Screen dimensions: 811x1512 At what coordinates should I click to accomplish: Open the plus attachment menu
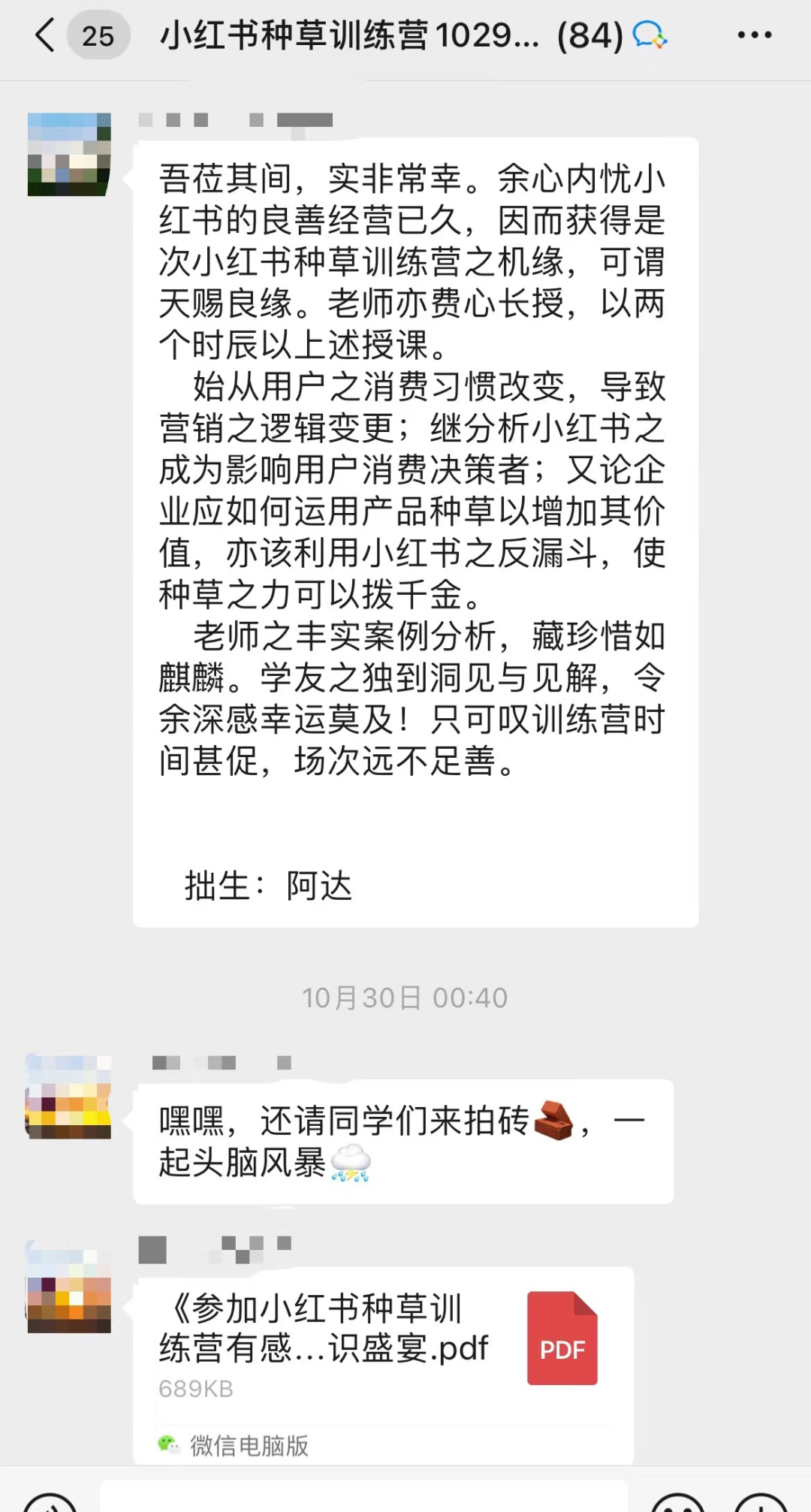pyautogui.click(x=760, y=1502)
